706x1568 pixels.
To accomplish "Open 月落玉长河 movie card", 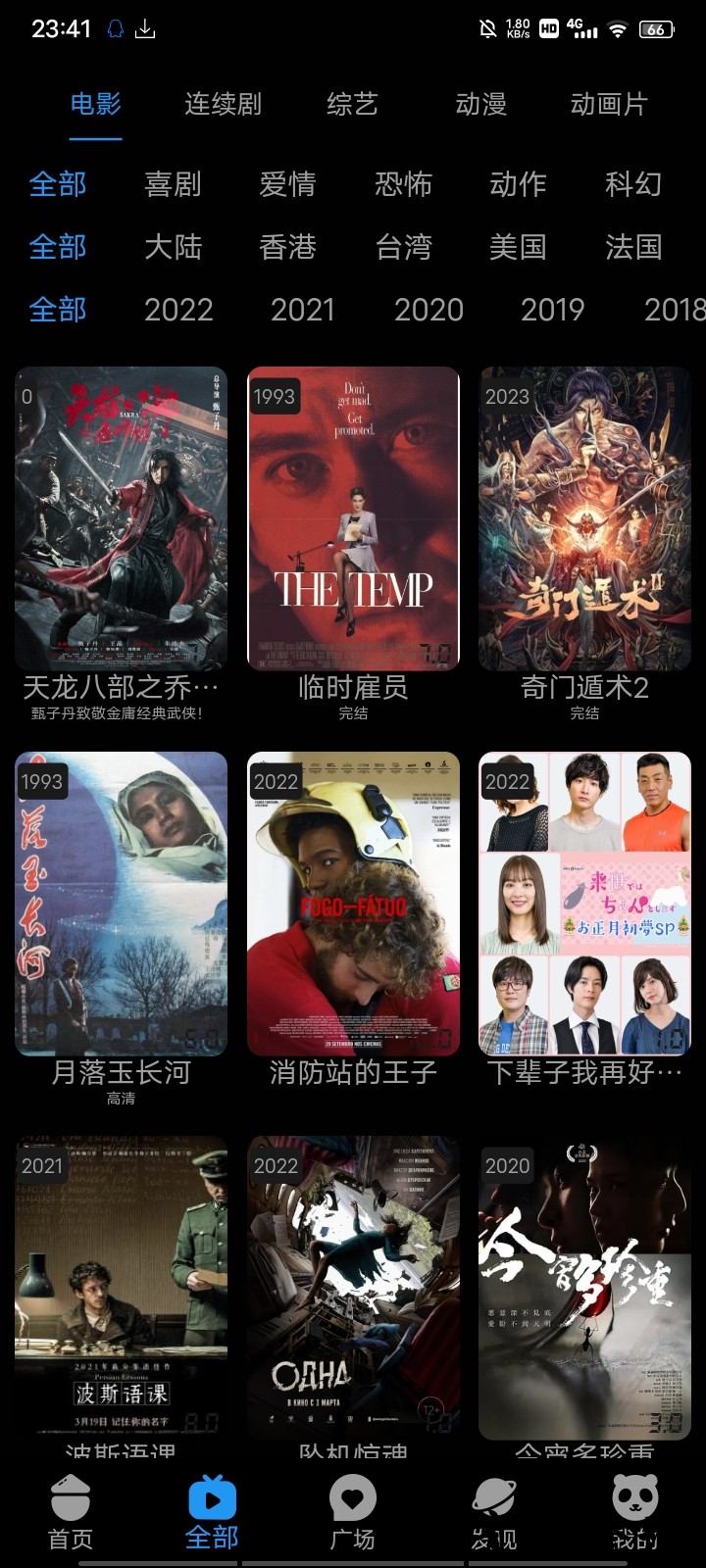I will point(121,904).
